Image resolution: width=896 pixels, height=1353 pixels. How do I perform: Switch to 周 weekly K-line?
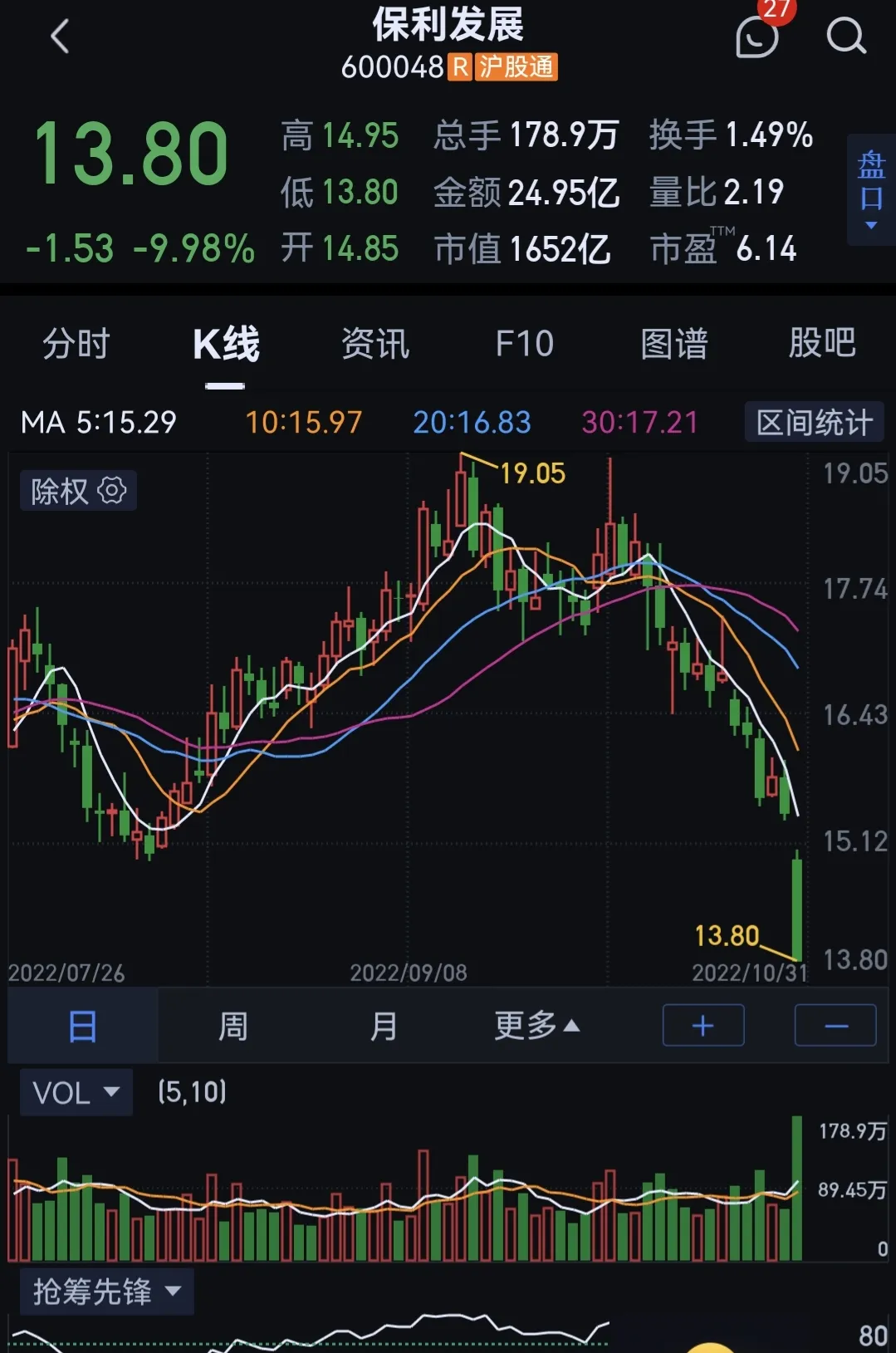click(x=233, y=1027)
